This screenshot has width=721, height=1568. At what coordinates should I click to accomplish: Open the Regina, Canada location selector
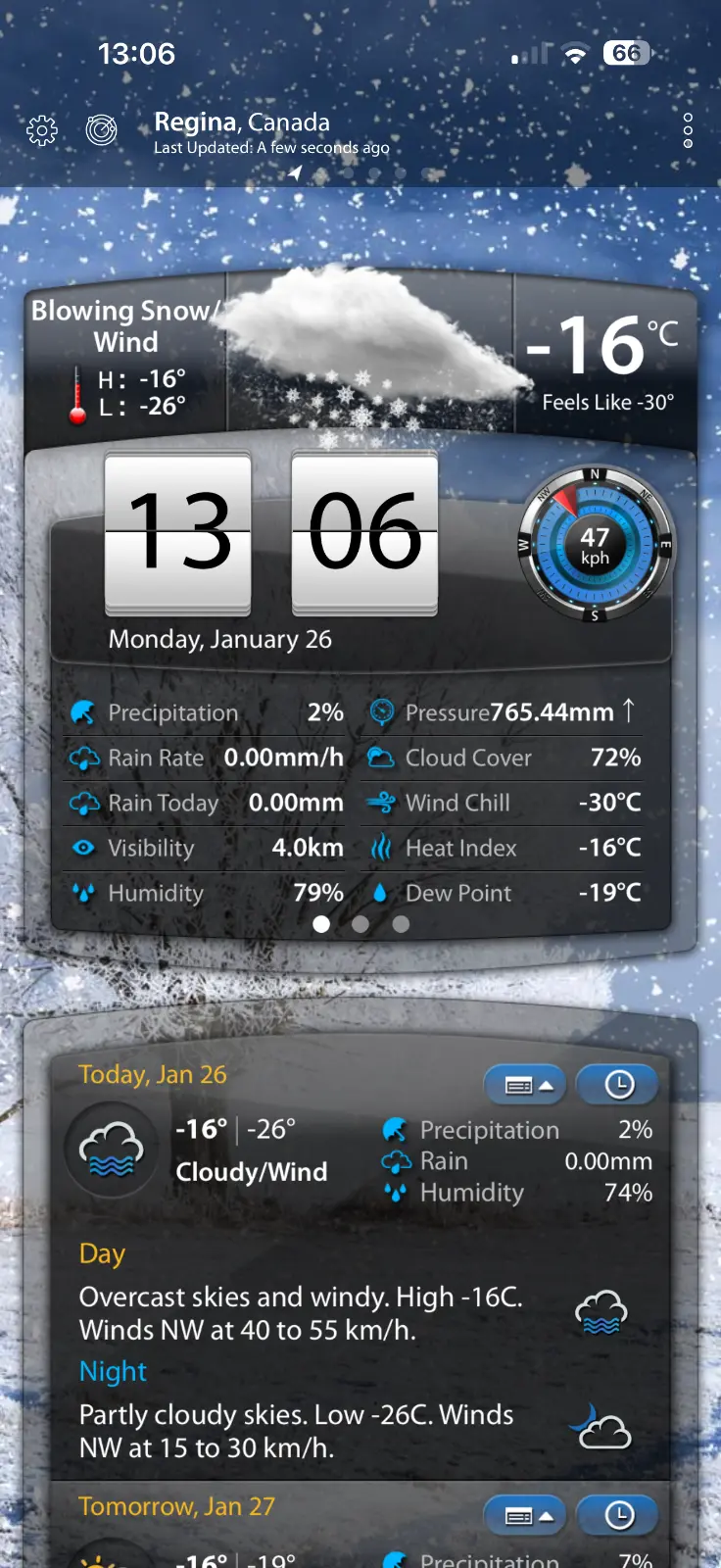[242, 122]
